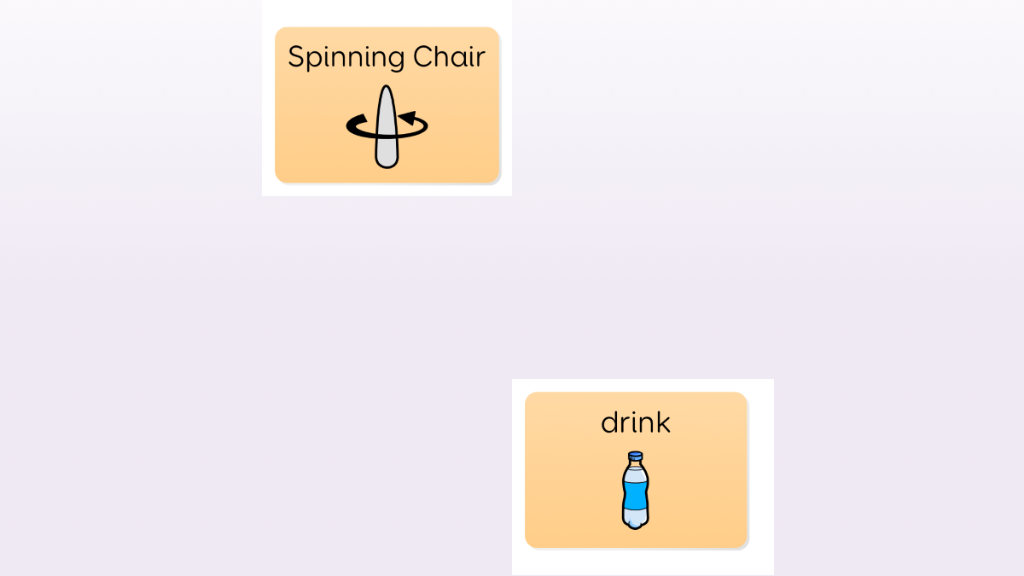Select the Spinning Chair card
This screenshot has width=1024, height=576.
tap(387, 105)
